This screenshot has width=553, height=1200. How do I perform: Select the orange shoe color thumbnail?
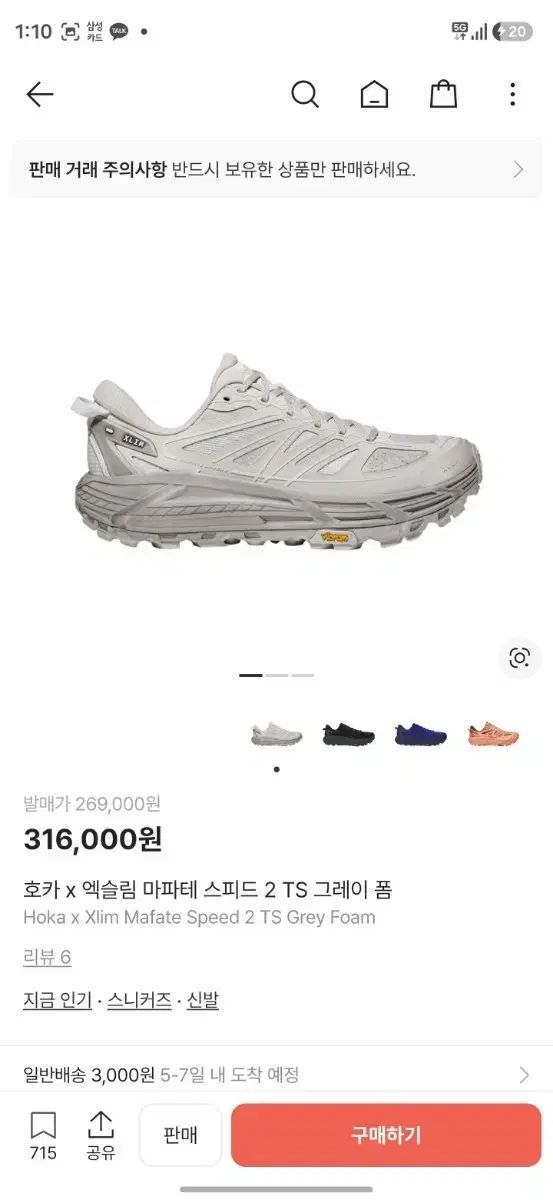(x=492, y=734)
